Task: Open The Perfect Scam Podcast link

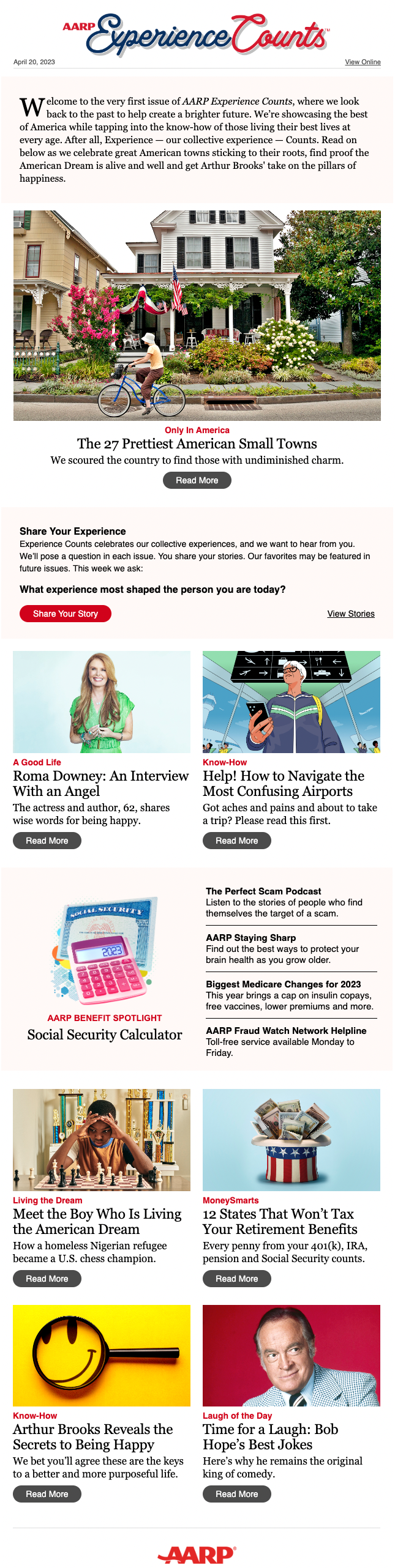Action: pyautogui.click(x=263, y=891)
